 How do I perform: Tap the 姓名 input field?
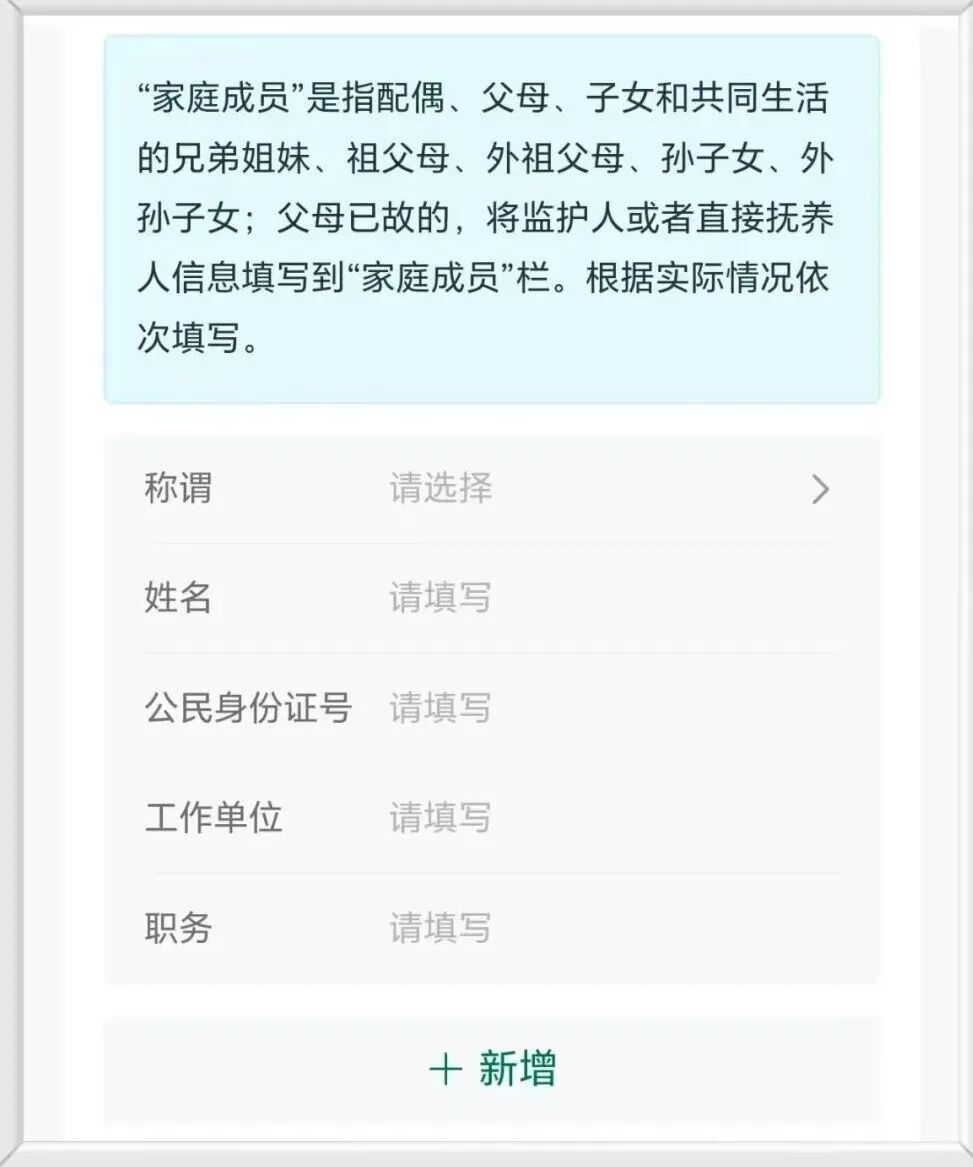pyautogui.click(x=600, y=598)
